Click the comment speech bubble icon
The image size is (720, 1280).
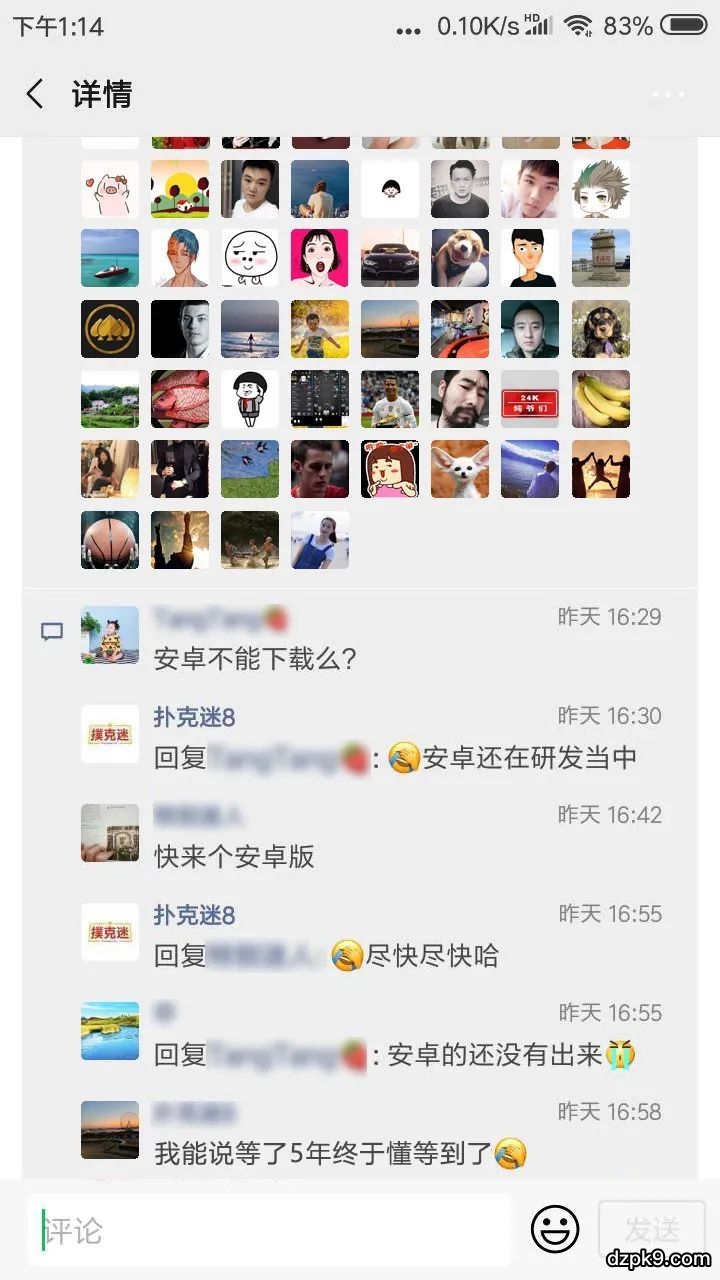click(51, 631)
